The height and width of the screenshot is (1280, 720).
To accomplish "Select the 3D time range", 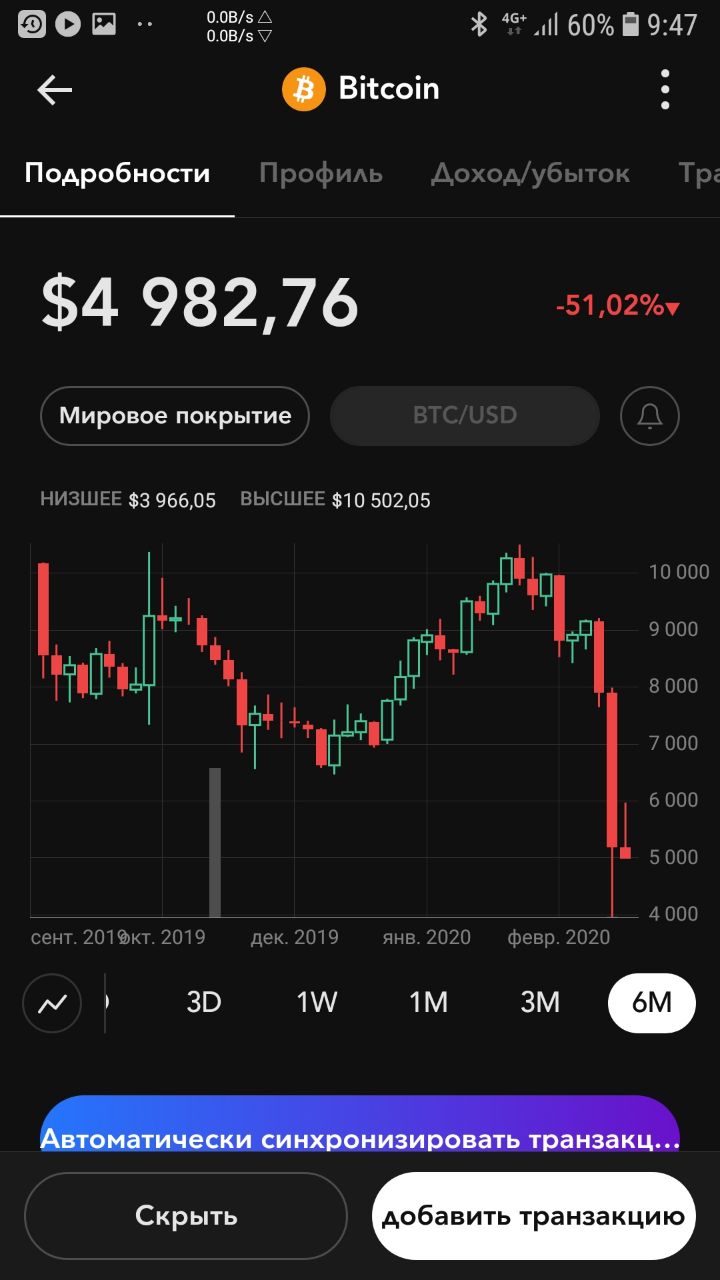I will click(x=204, y=1002).
